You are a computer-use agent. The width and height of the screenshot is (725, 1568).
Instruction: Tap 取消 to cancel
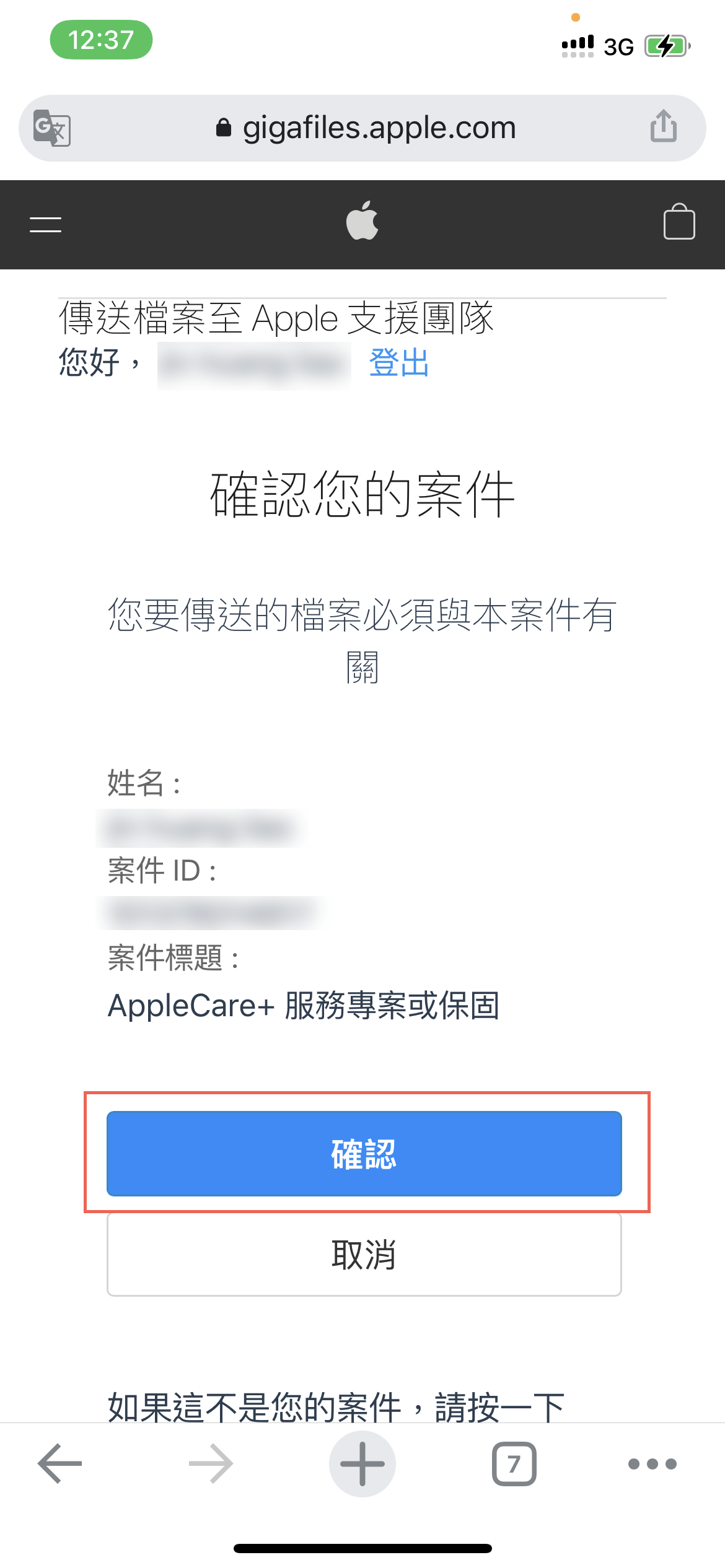pos(364,1255)
